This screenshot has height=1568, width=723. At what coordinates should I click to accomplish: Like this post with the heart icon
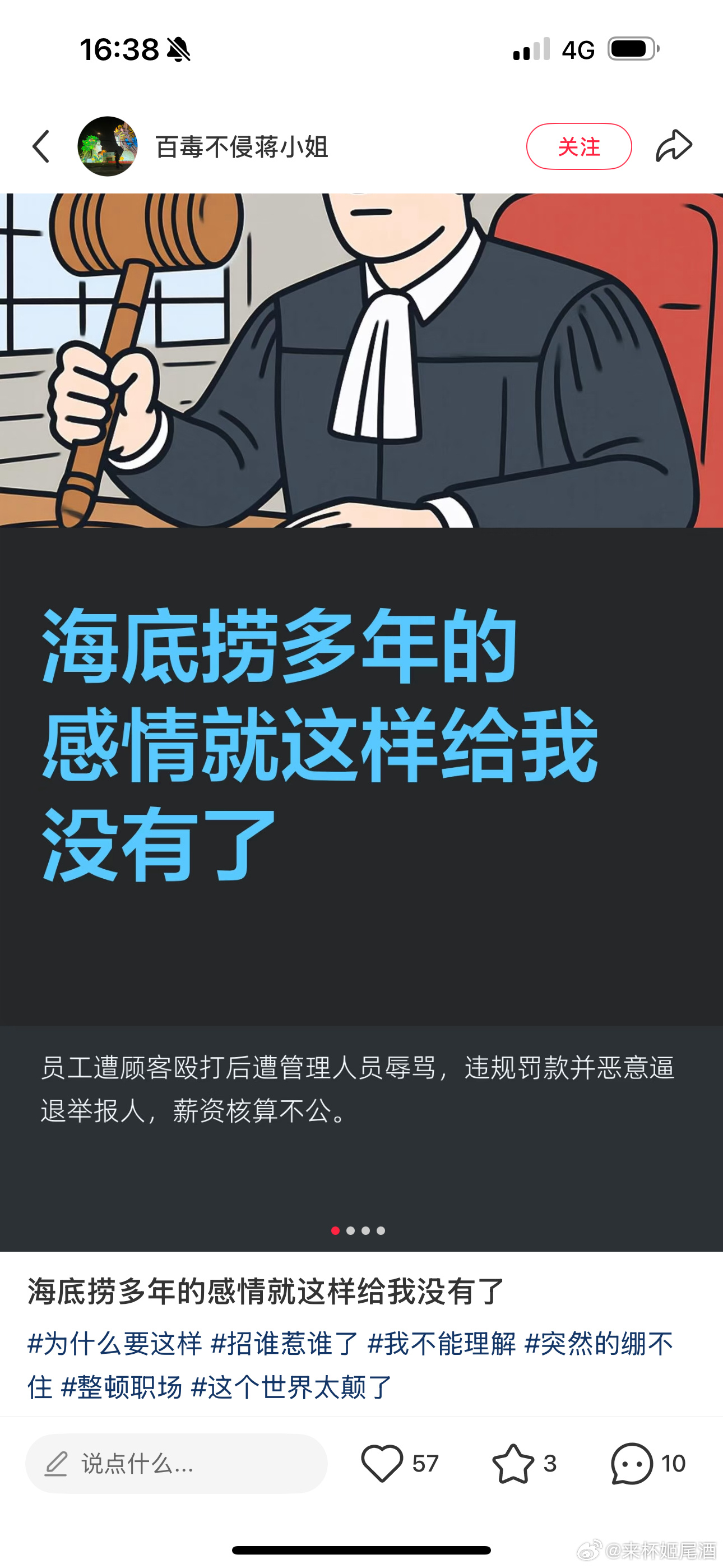coord(382,1463)
